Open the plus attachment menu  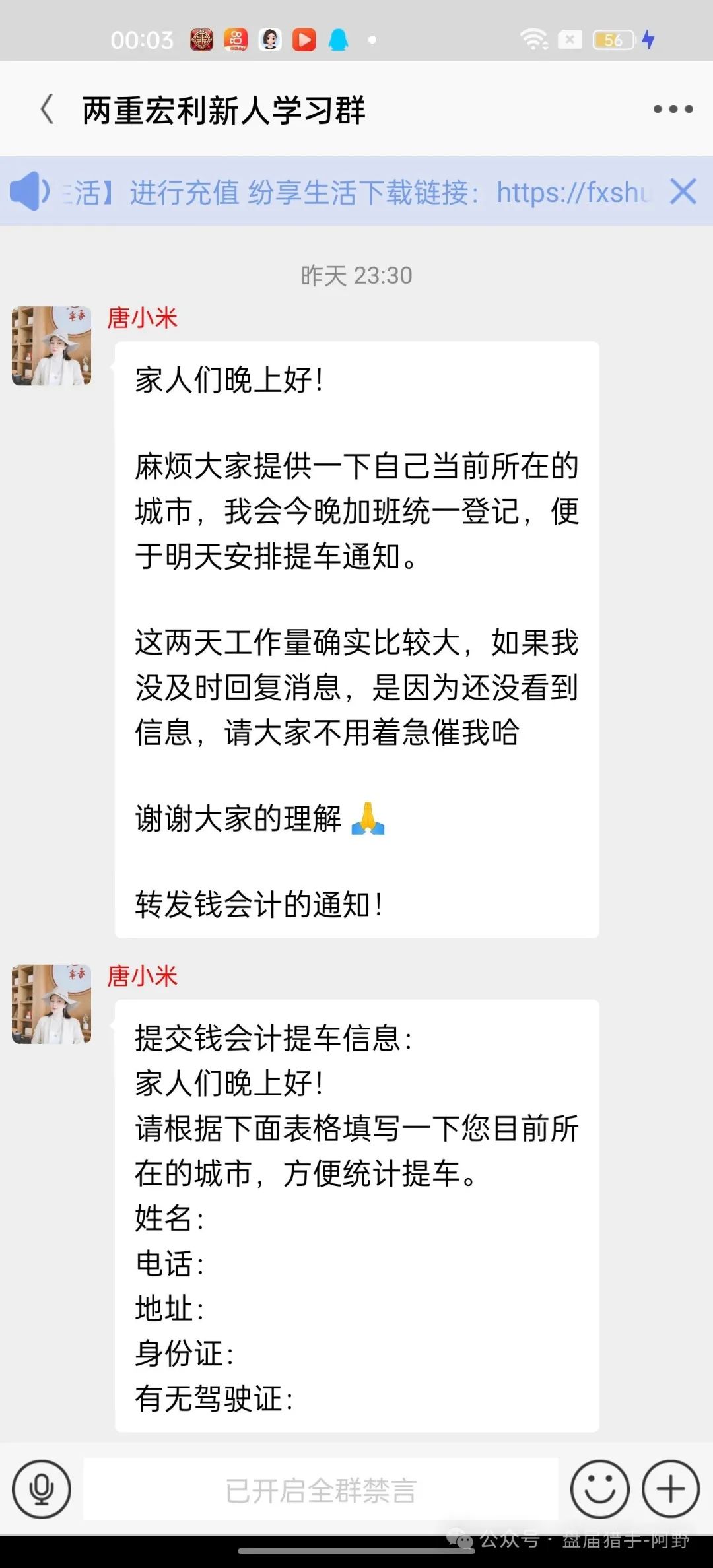(x=670, y=1489)
